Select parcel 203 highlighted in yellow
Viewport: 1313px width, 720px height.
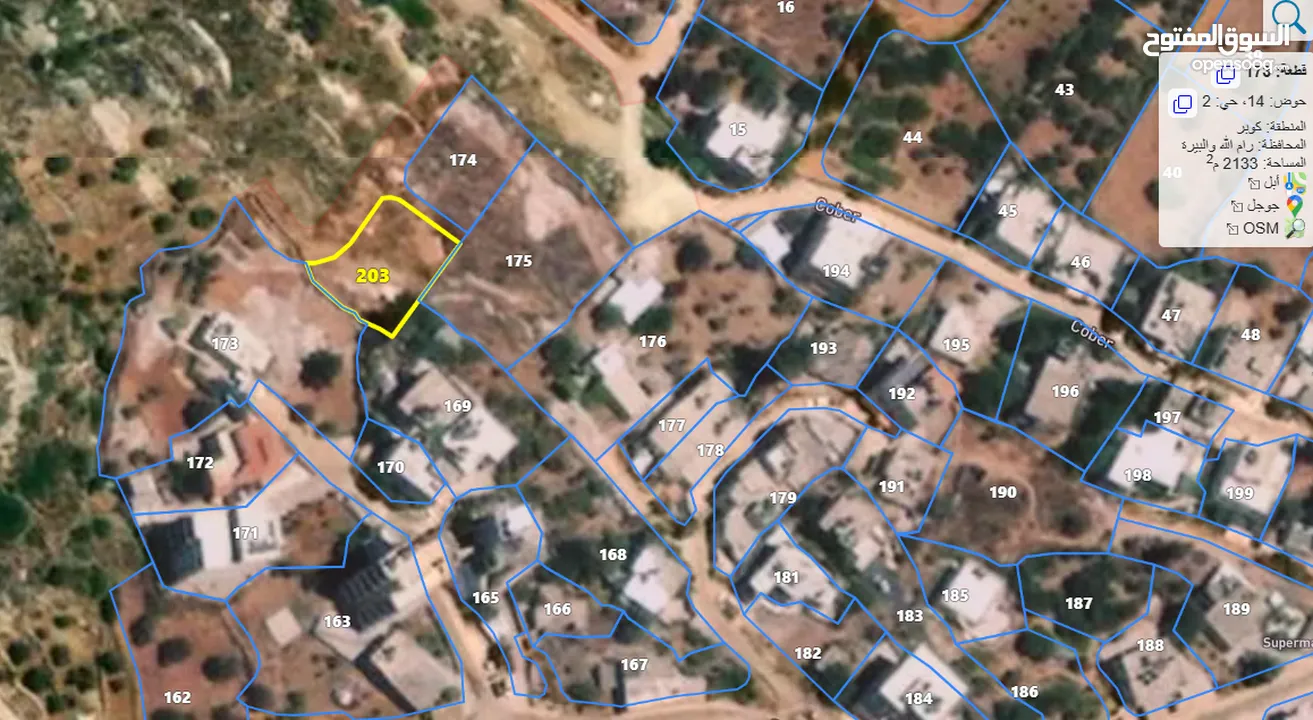coord(373,275)
